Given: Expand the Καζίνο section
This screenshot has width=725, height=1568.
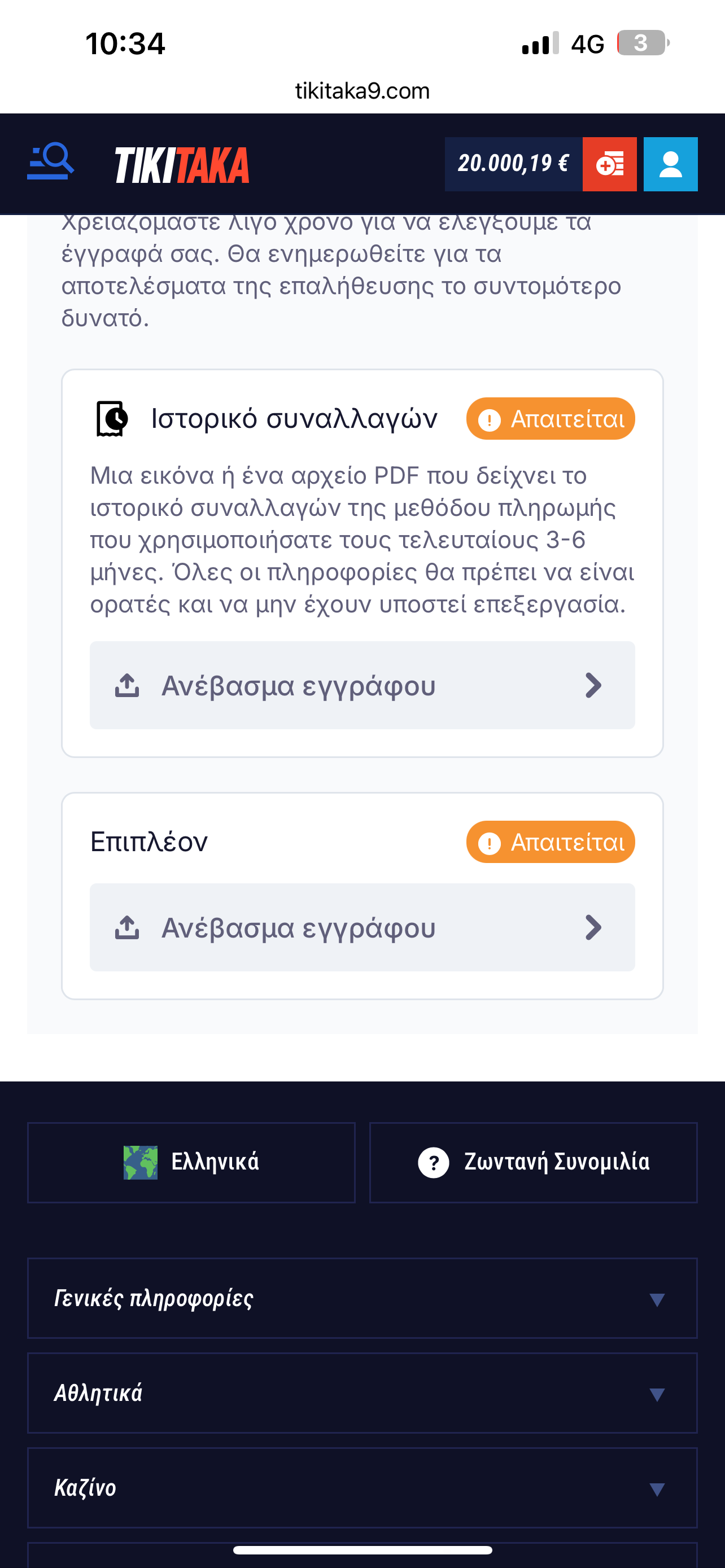Looking at the screenshot, I should pos(362,1488).
